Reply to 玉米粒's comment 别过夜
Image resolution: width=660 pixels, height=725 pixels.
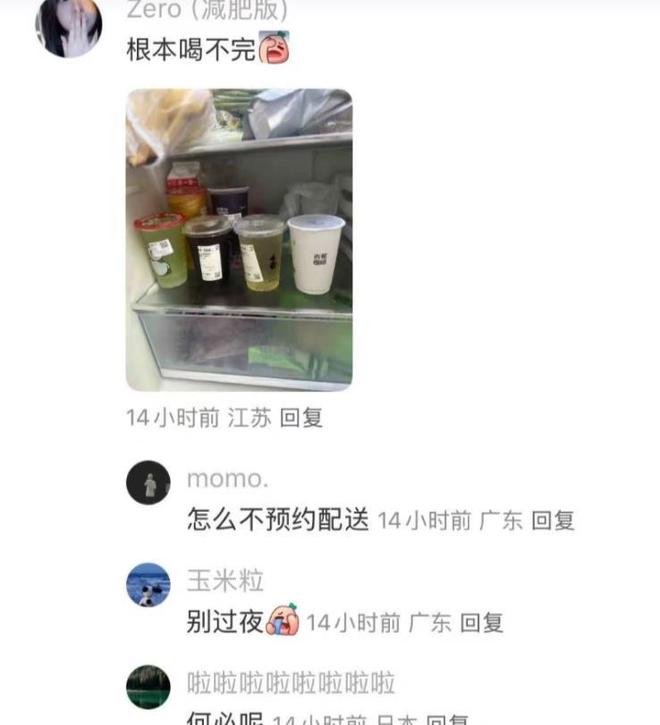[x=481, y=623]
